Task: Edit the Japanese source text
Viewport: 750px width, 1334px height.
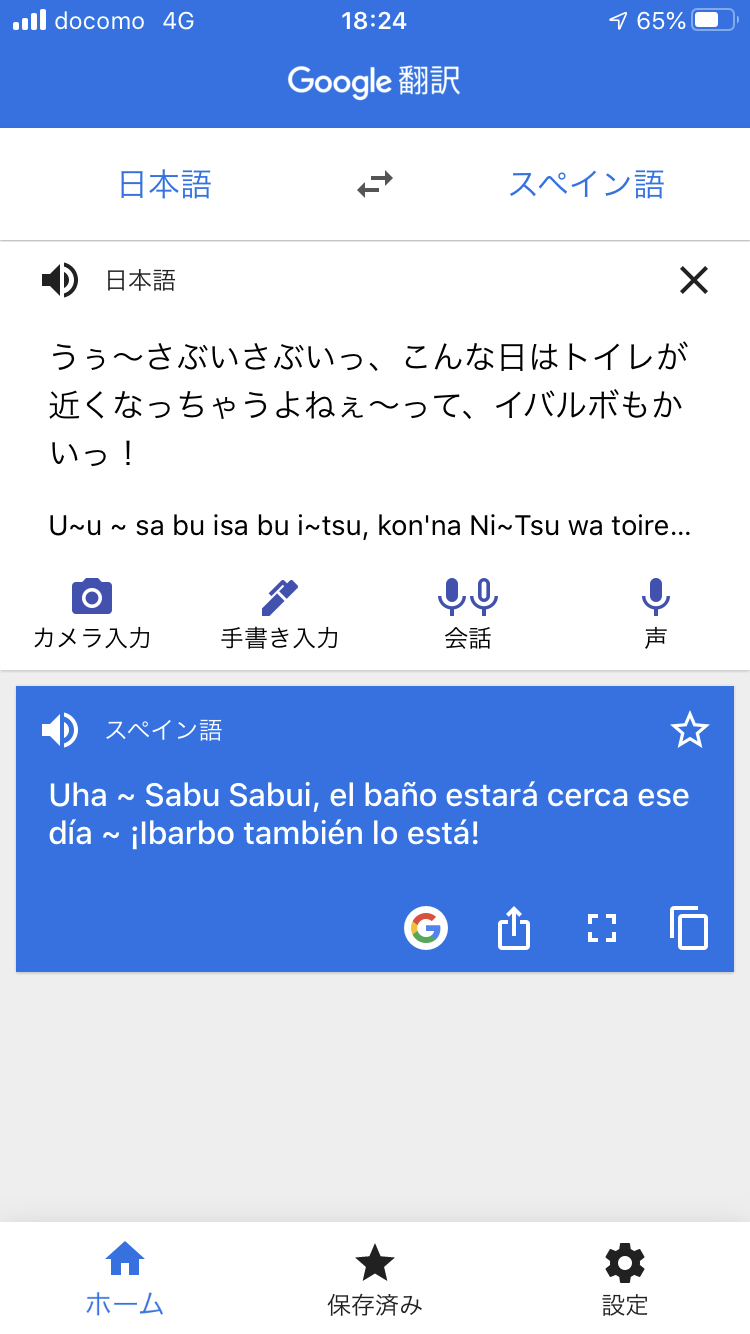Action: pyautogui.click(x=370, y=405)
